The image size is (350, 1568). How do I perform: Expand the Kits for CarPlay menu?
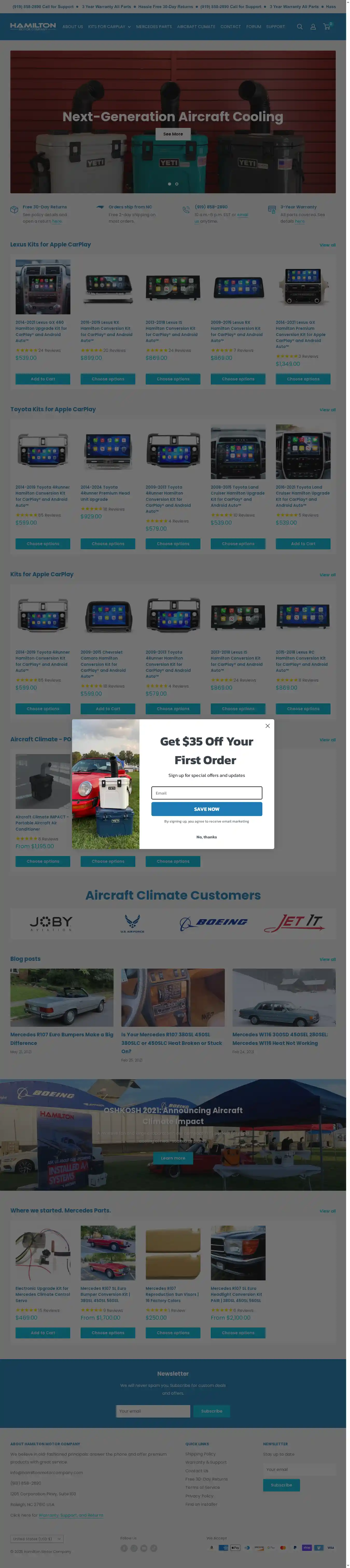pyautogui.click(x=110, y=27)
